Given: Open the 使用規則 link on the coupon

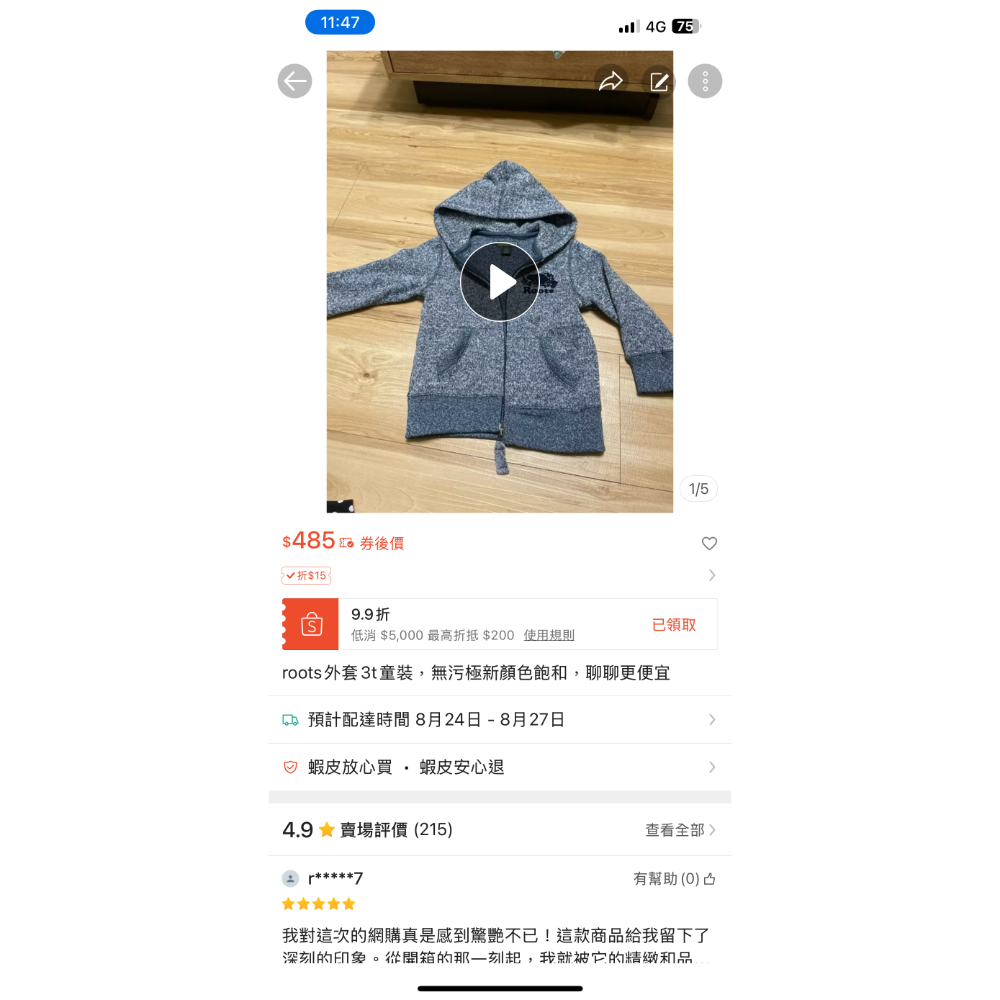Looking at the screenshot, I should pos(549,635).
